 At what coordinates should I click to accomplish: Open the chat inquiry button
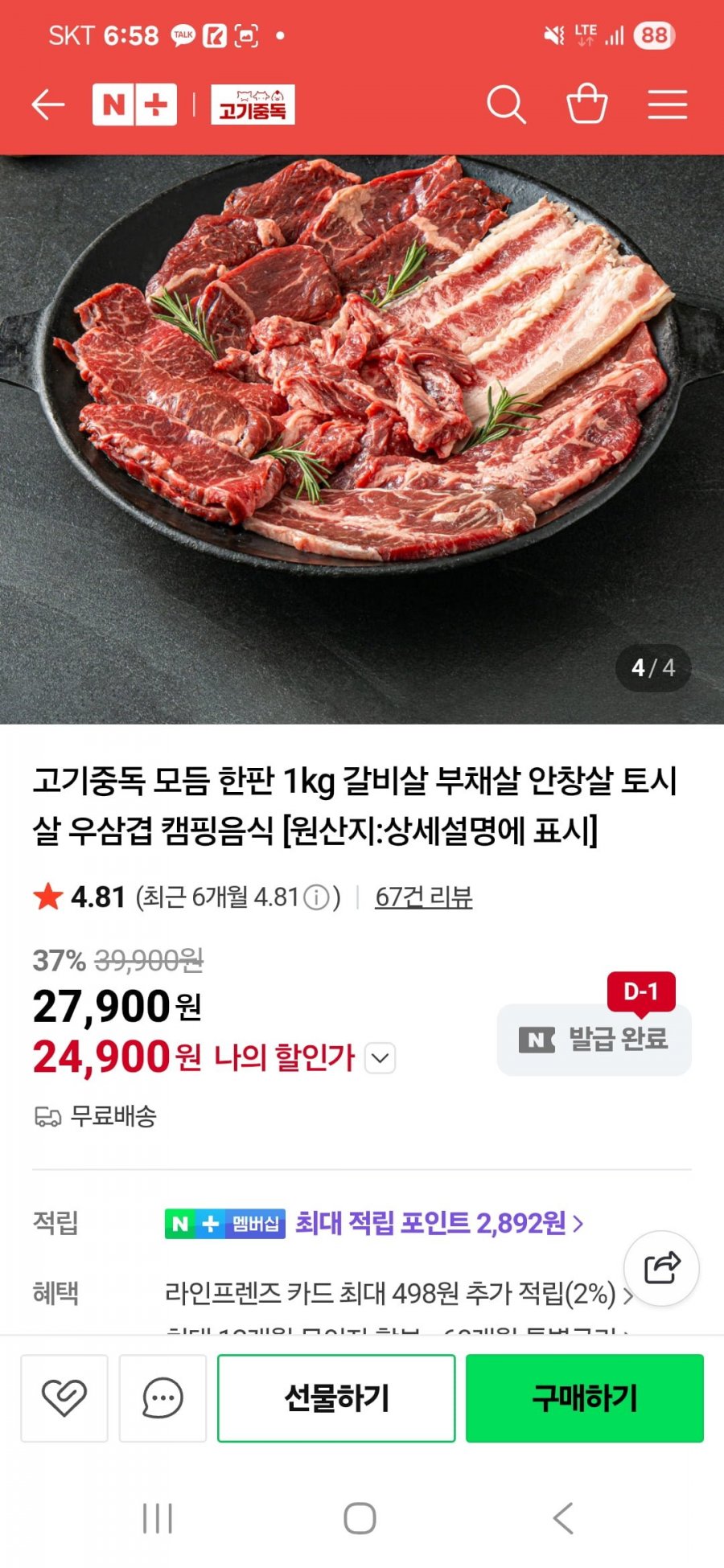162,1398
